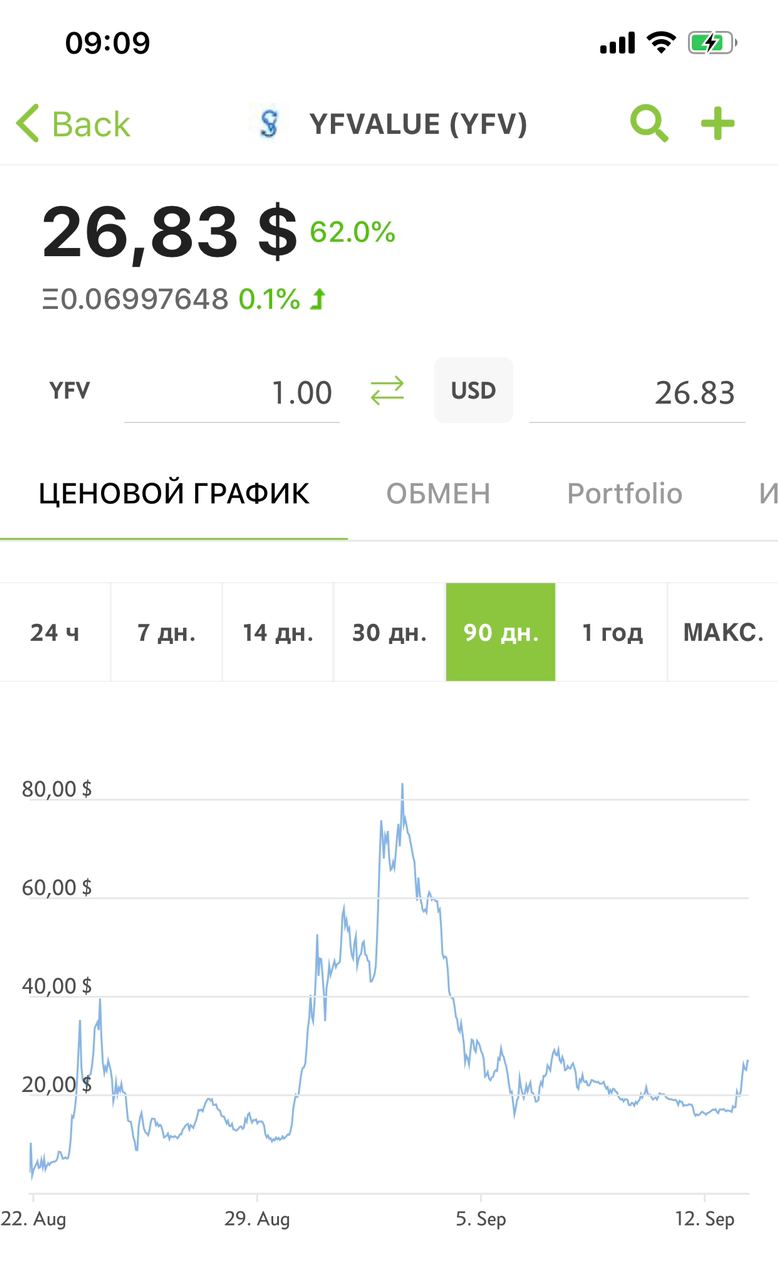
Task: Change the USD currency selector
Action: coord(473,390)
